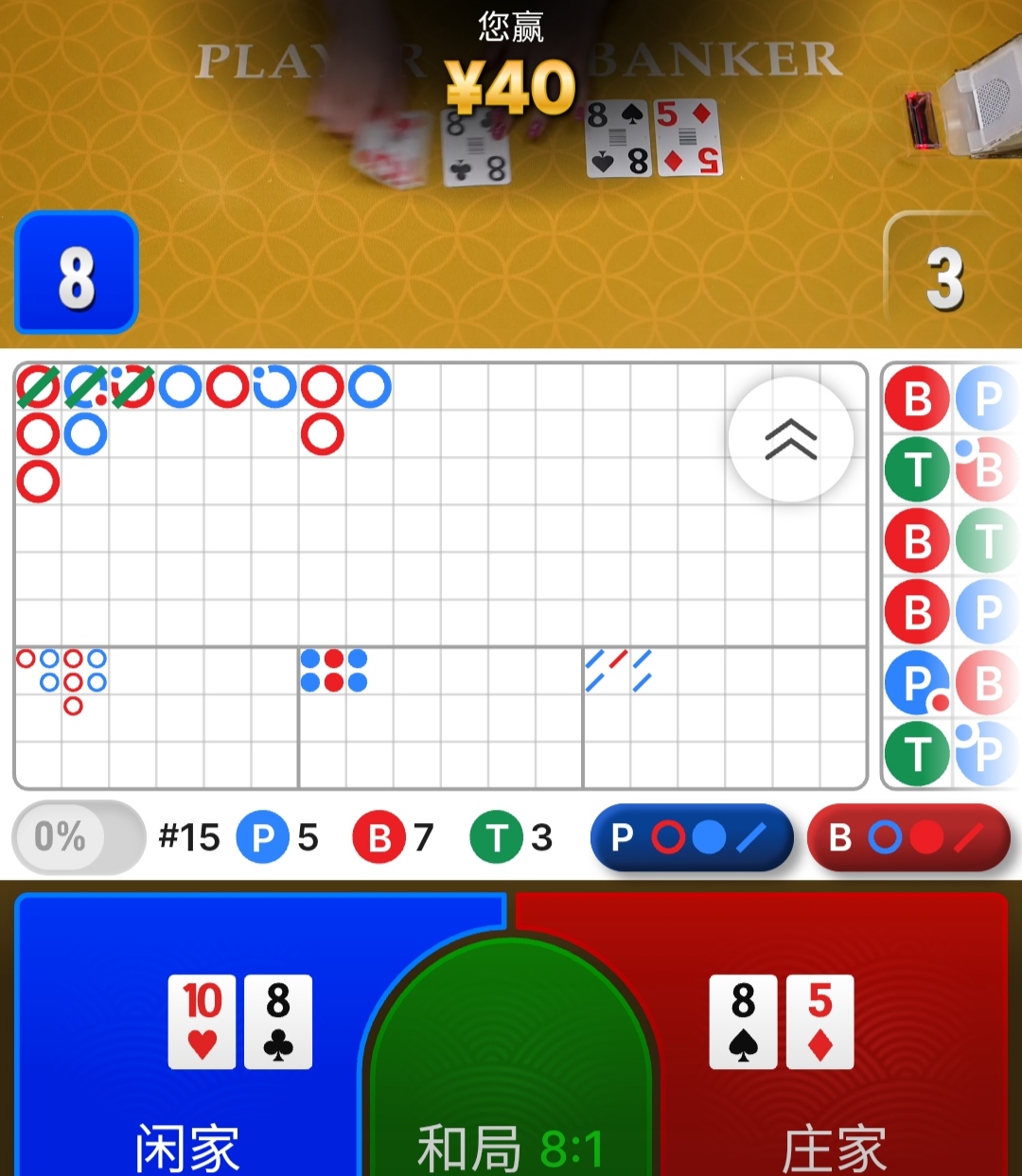The image size is (1022, 1176).
Task: Bet on 和局 8:1 (Tie) area
Action: [510, 1088]
